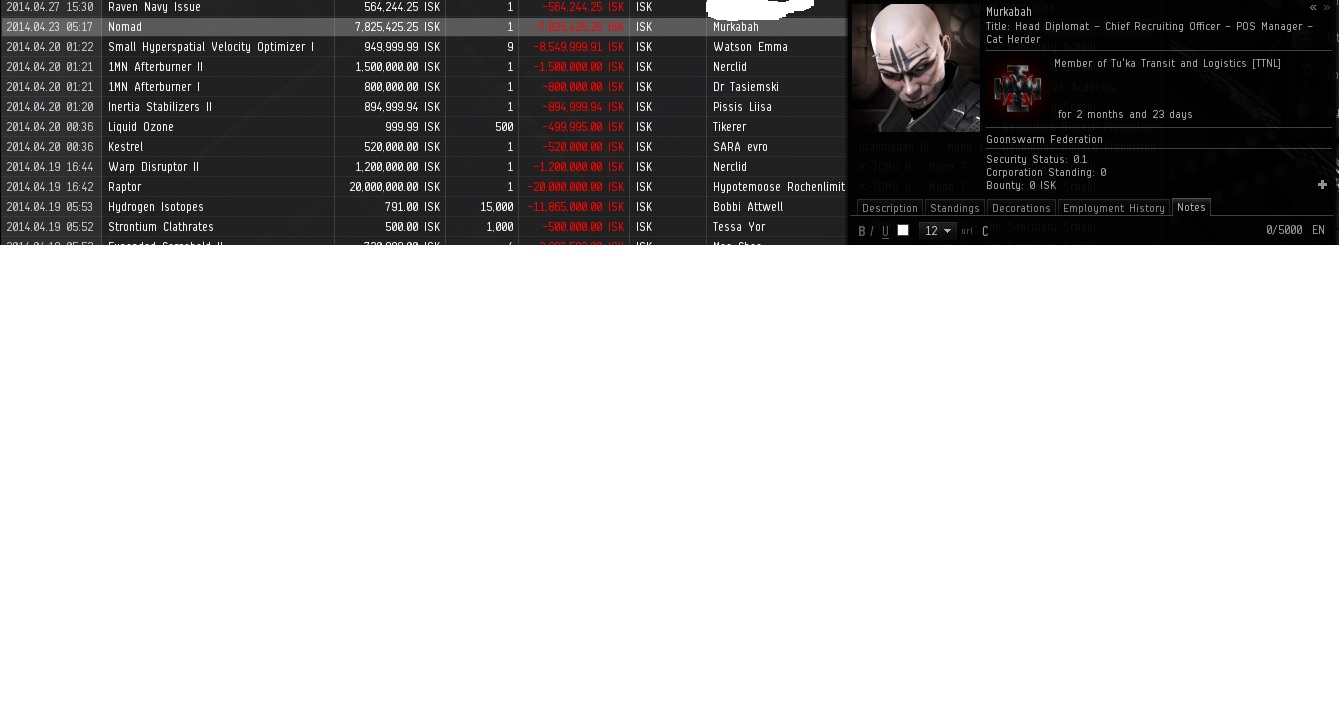
Task: Open the Tu'ka Transit and Logistics corporation logo
Action: pyautogui.click(x=1017, y=90)
